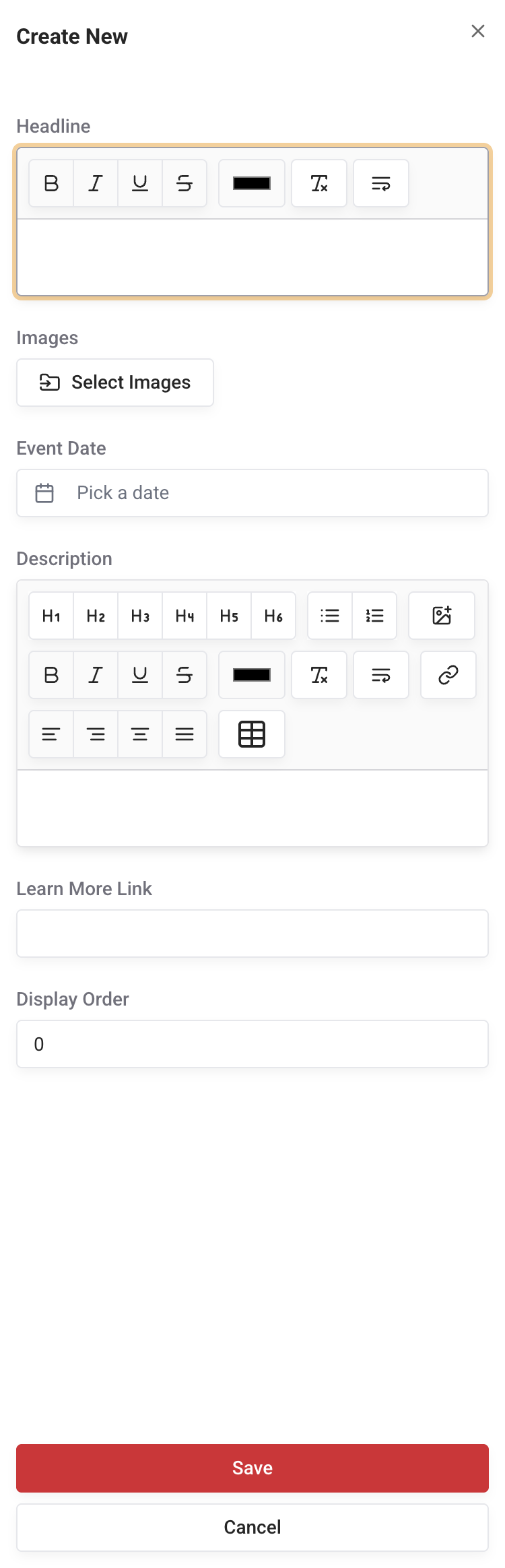Image resolution: width=505 pixels, height=1568 pixels.
Task: Open the Headline text color swatch
Action: tap(252, 183)
